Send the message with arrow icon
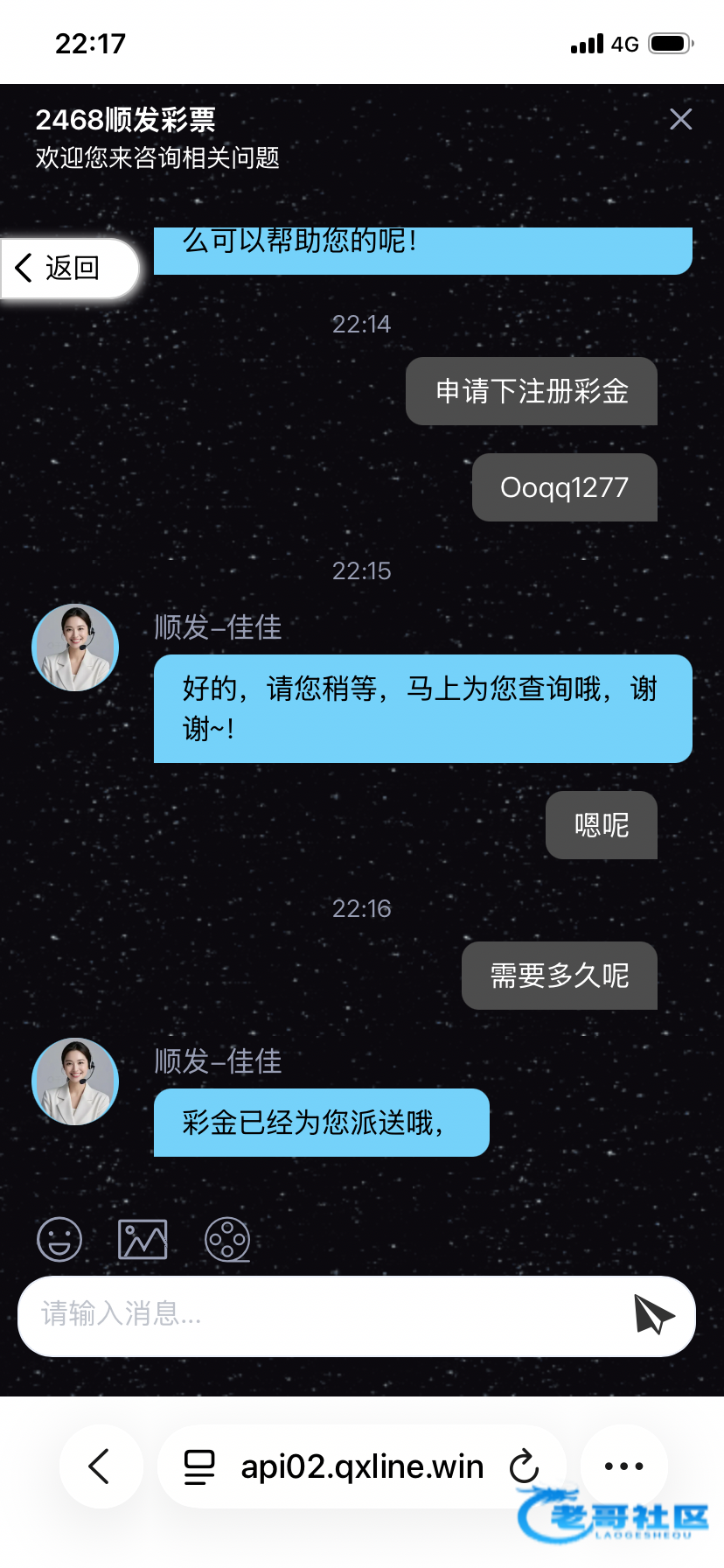The height and width of the screenshot is (1568, 724). point(653,1315)
